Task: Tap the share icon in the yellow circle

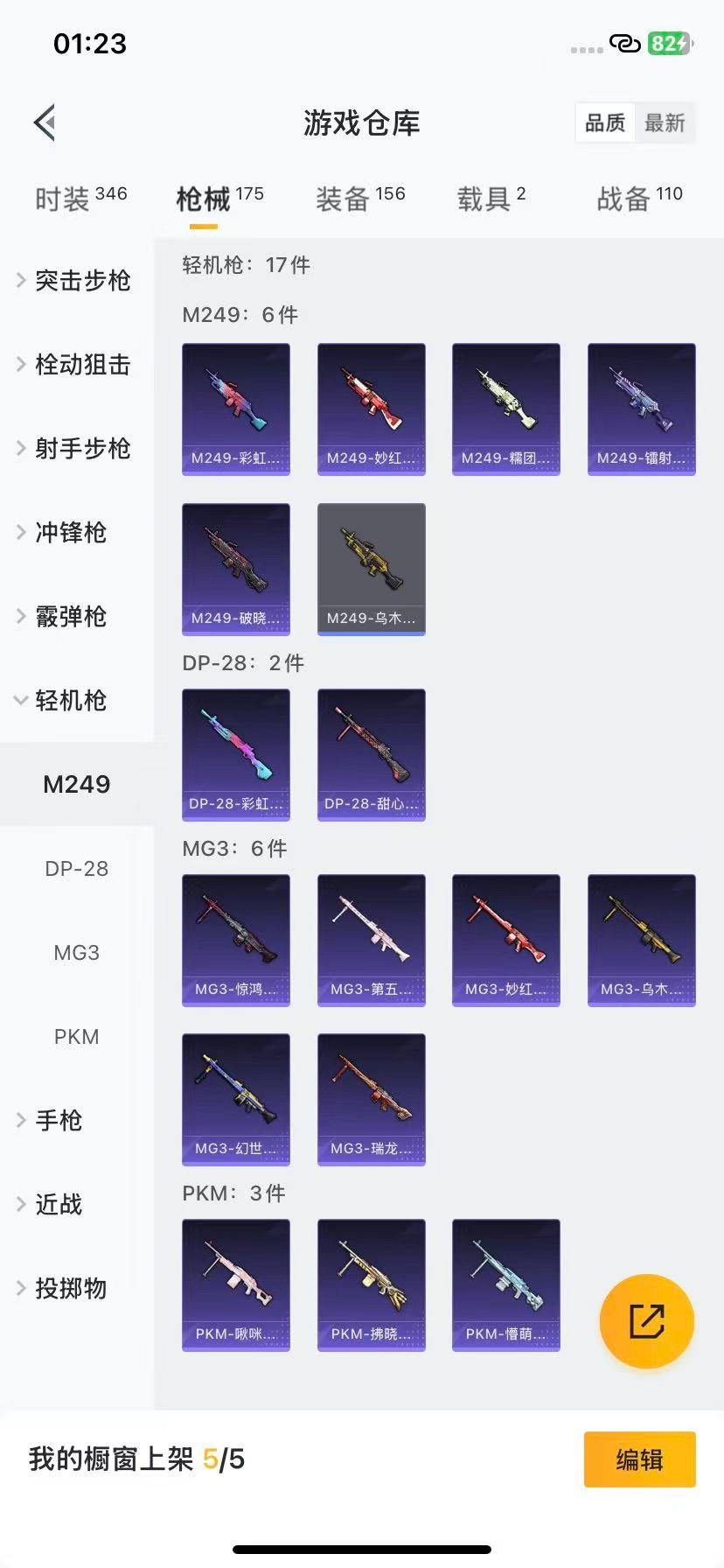Action: (x=645, y=1321)
